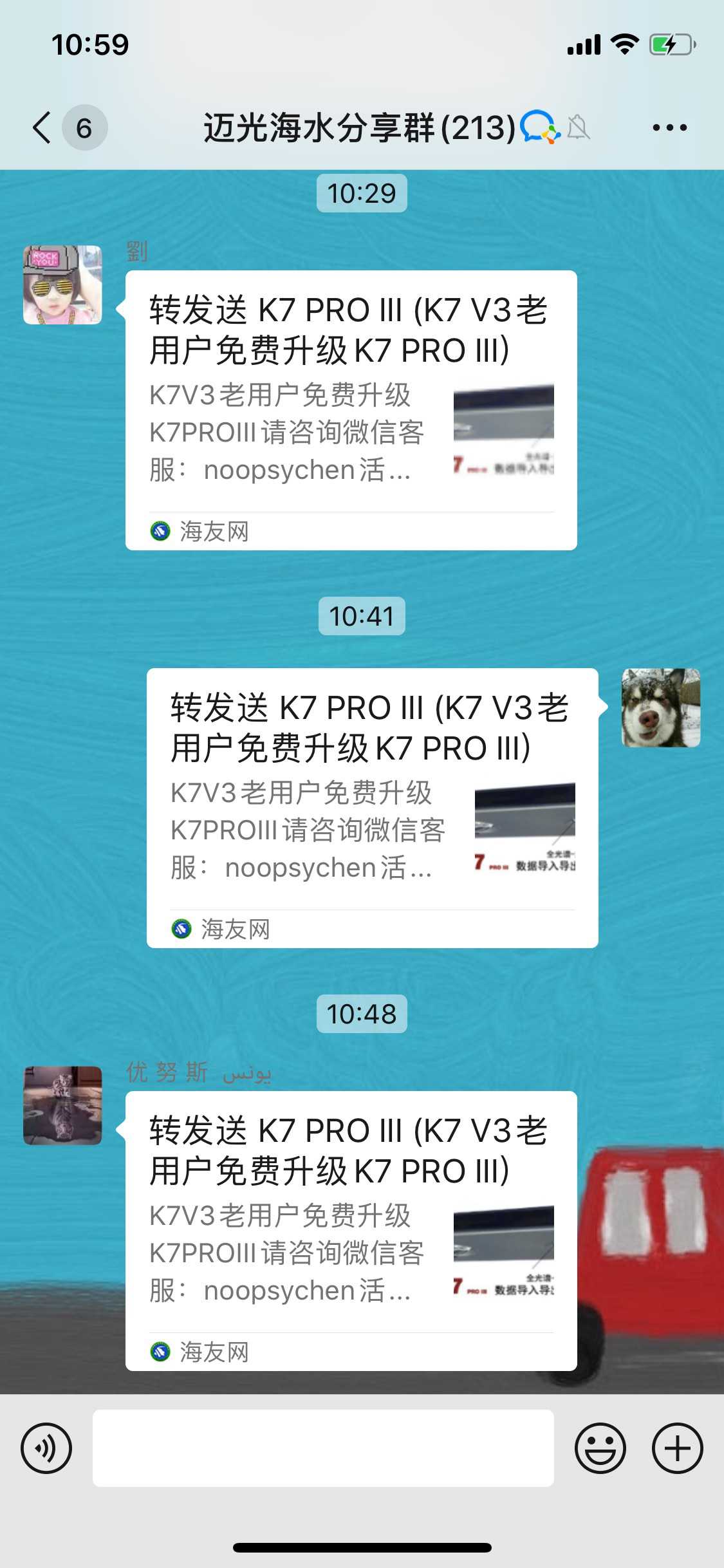Switch to voice message input

(x=46, y=1448)
